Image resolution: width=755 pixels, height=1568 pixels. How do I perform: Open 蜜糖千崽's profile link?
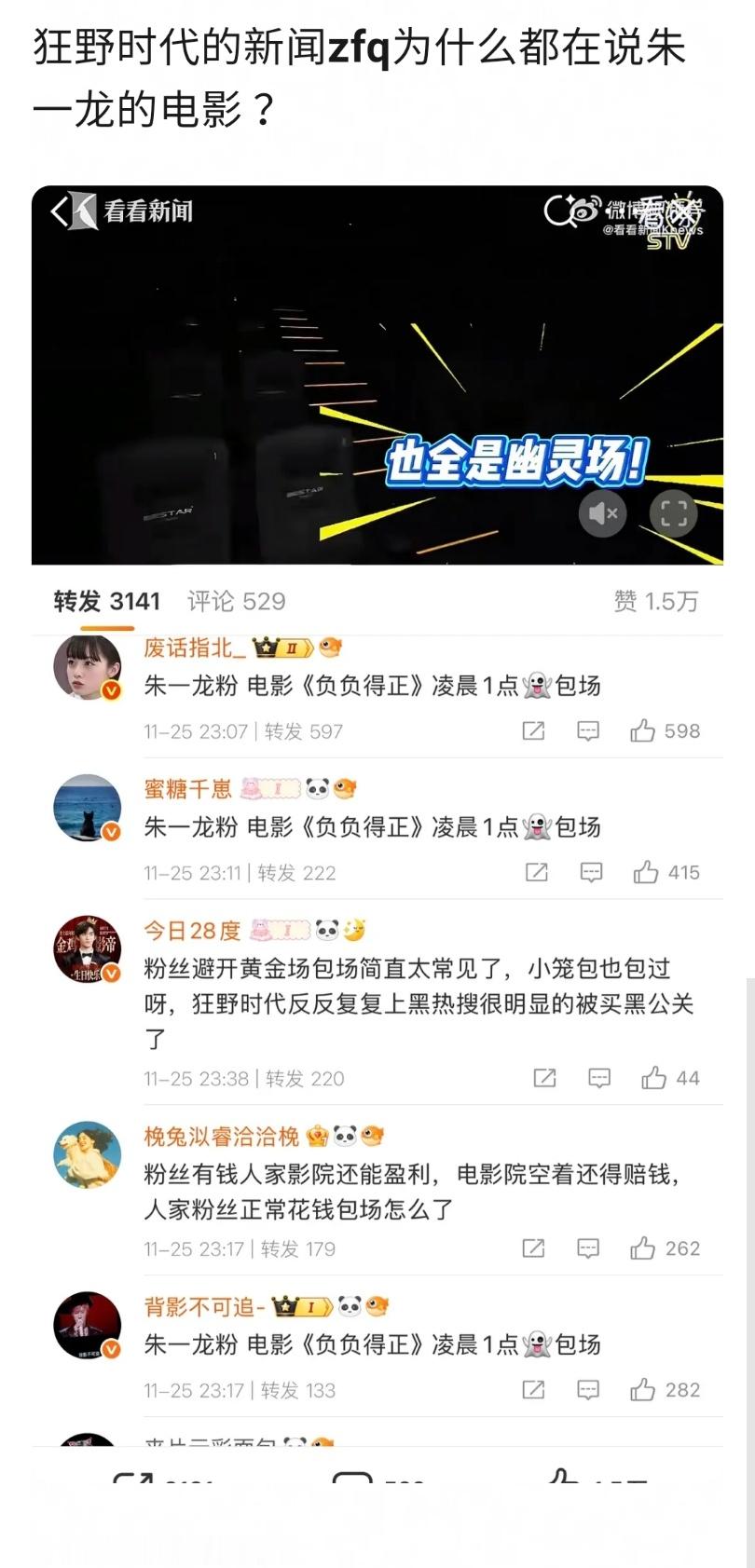187,786
